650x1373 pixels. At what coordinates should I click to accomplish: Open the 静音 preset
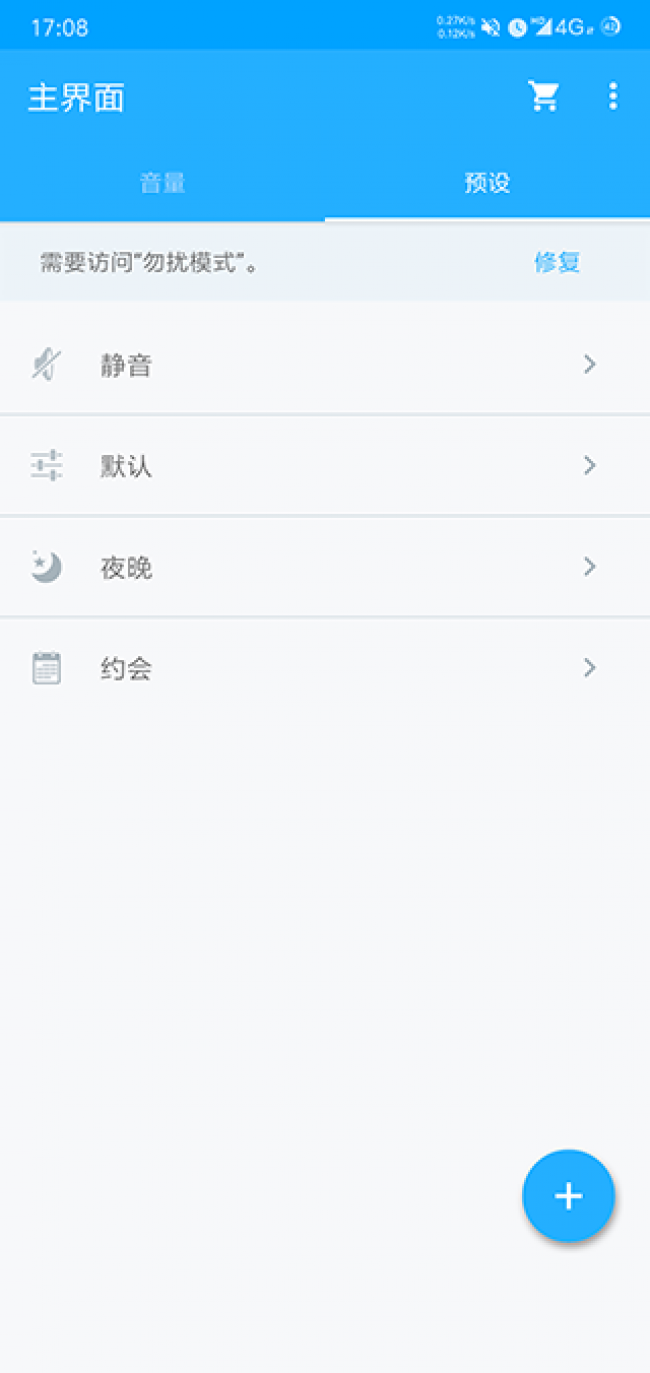pos(325,365)
